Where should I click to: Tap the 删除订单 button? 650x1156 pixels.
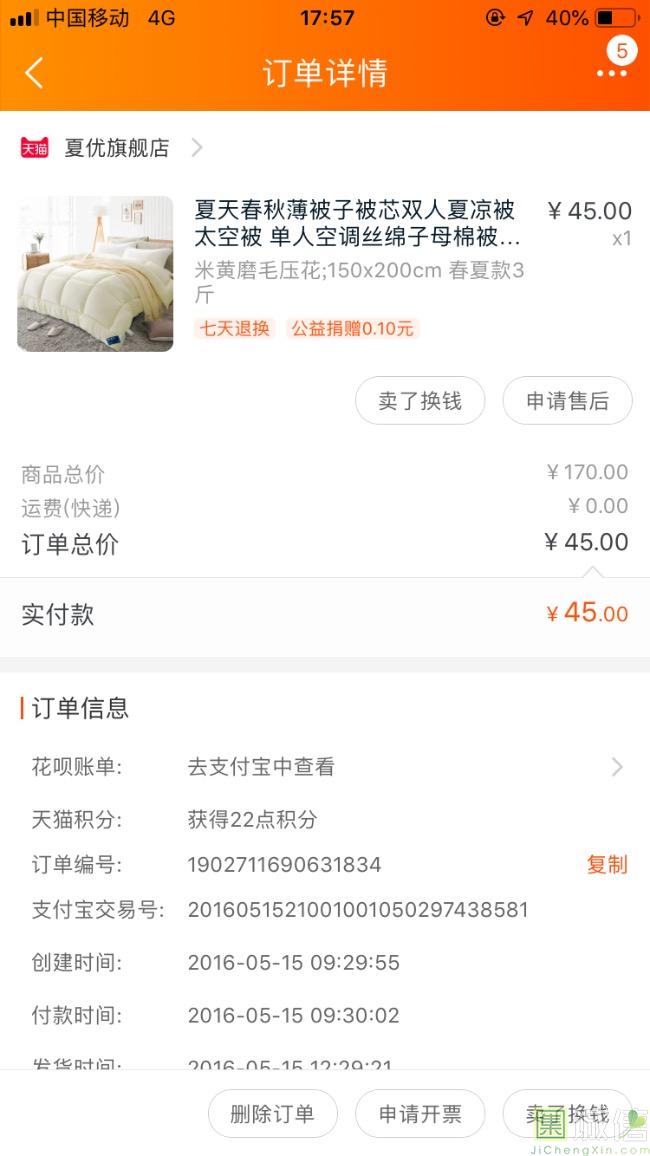(x=272, y=1114)
